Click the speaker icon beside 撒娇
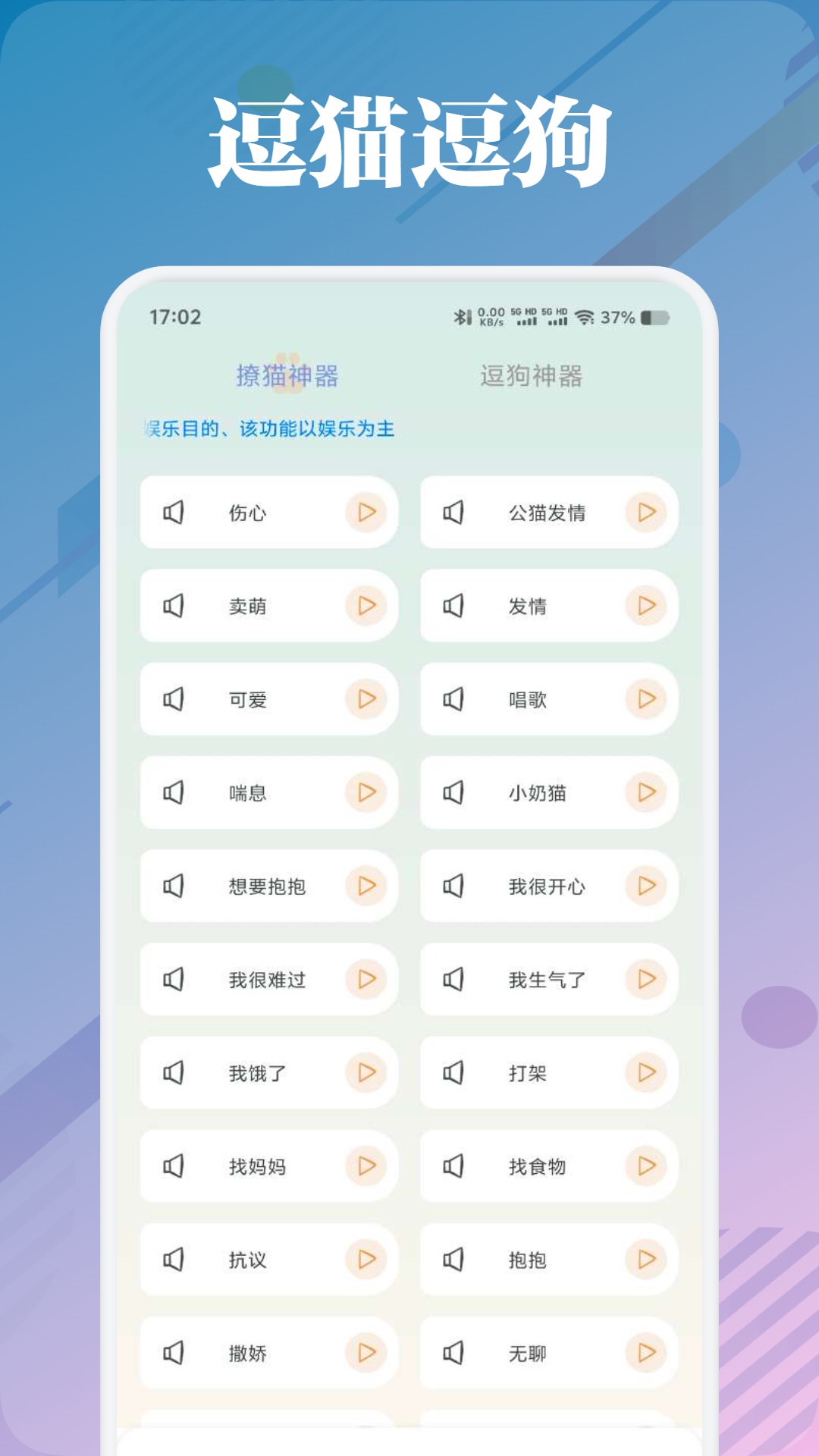Image resolution: width=819 pixels, height=1456 pixels. [x=176, y=1352]
